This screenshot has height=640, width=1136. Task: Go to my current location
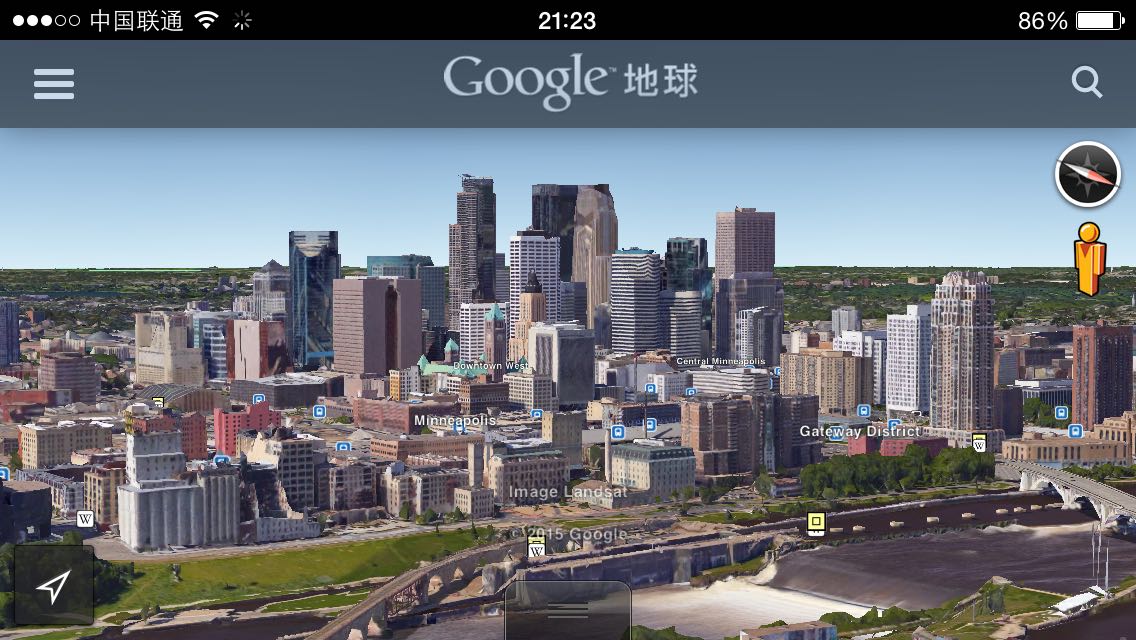click(x=54, y=586)
